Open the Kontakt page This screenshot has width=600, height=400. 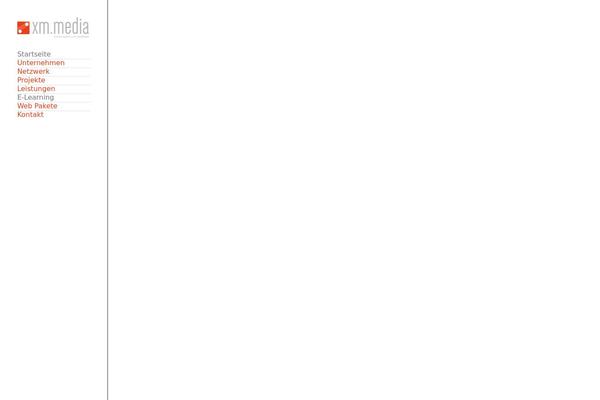tap(30, 115)
